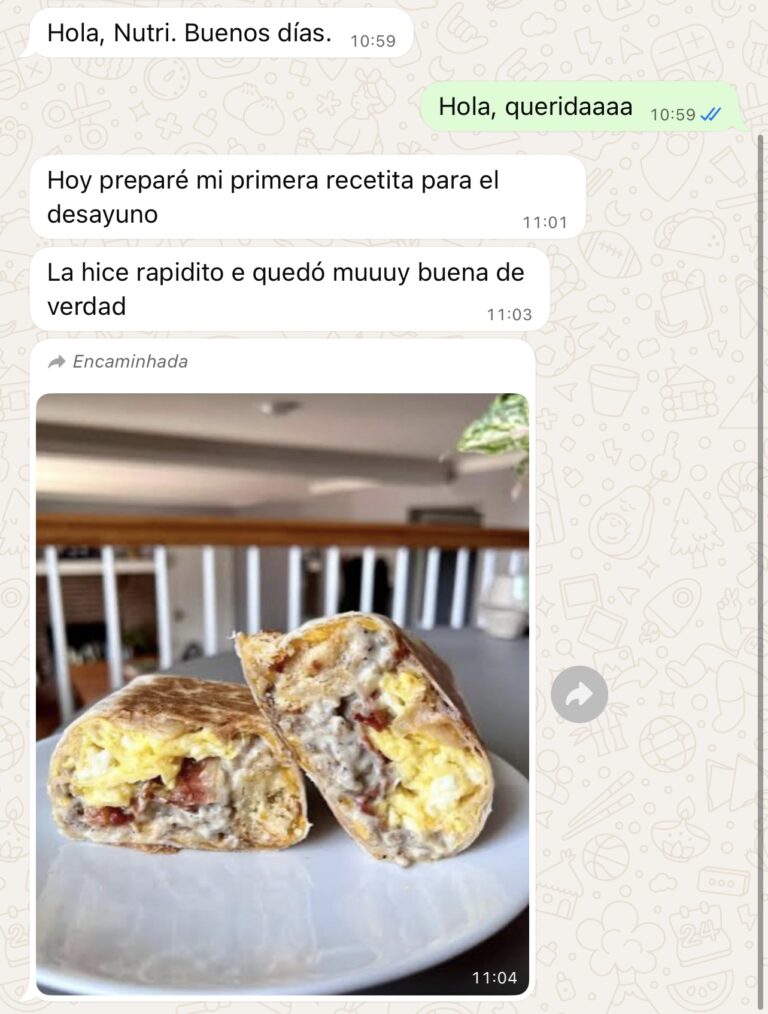
Task: Open the burrito photo thumbnail
Action: click(x=283, y=690)
